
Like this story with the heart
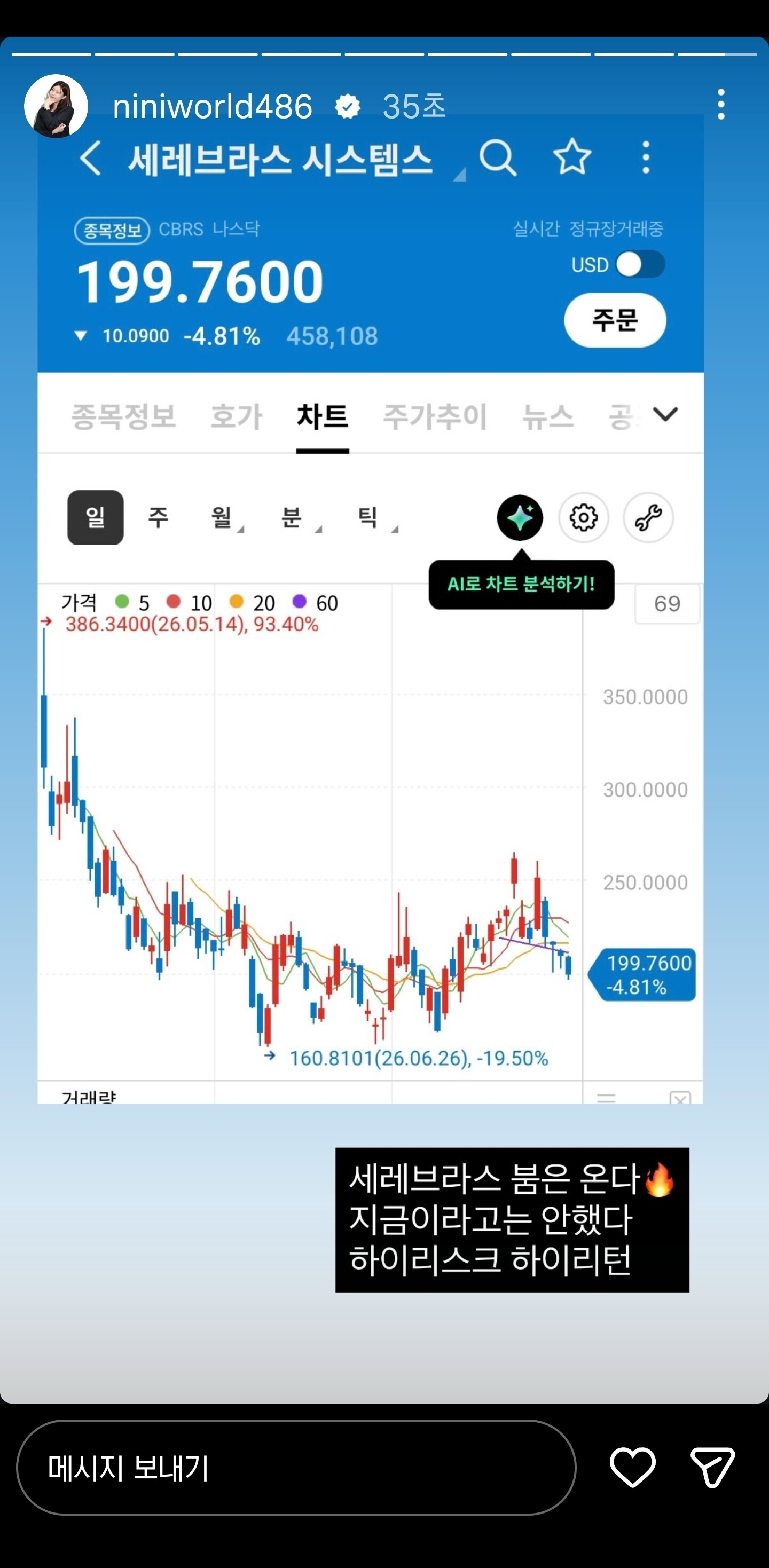point(633,1468)
